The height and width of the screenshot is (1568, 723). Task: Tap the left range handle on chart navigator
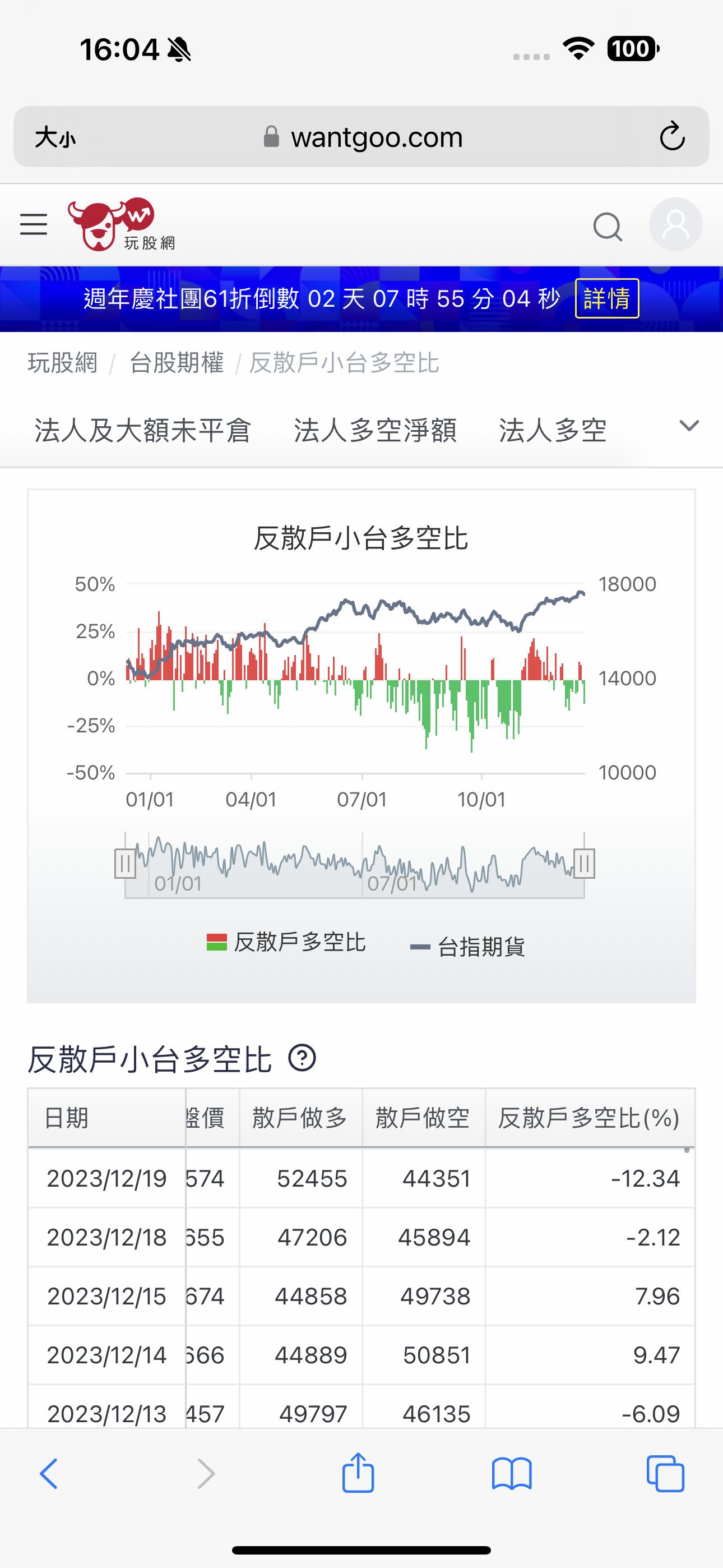tap(125, 863)
